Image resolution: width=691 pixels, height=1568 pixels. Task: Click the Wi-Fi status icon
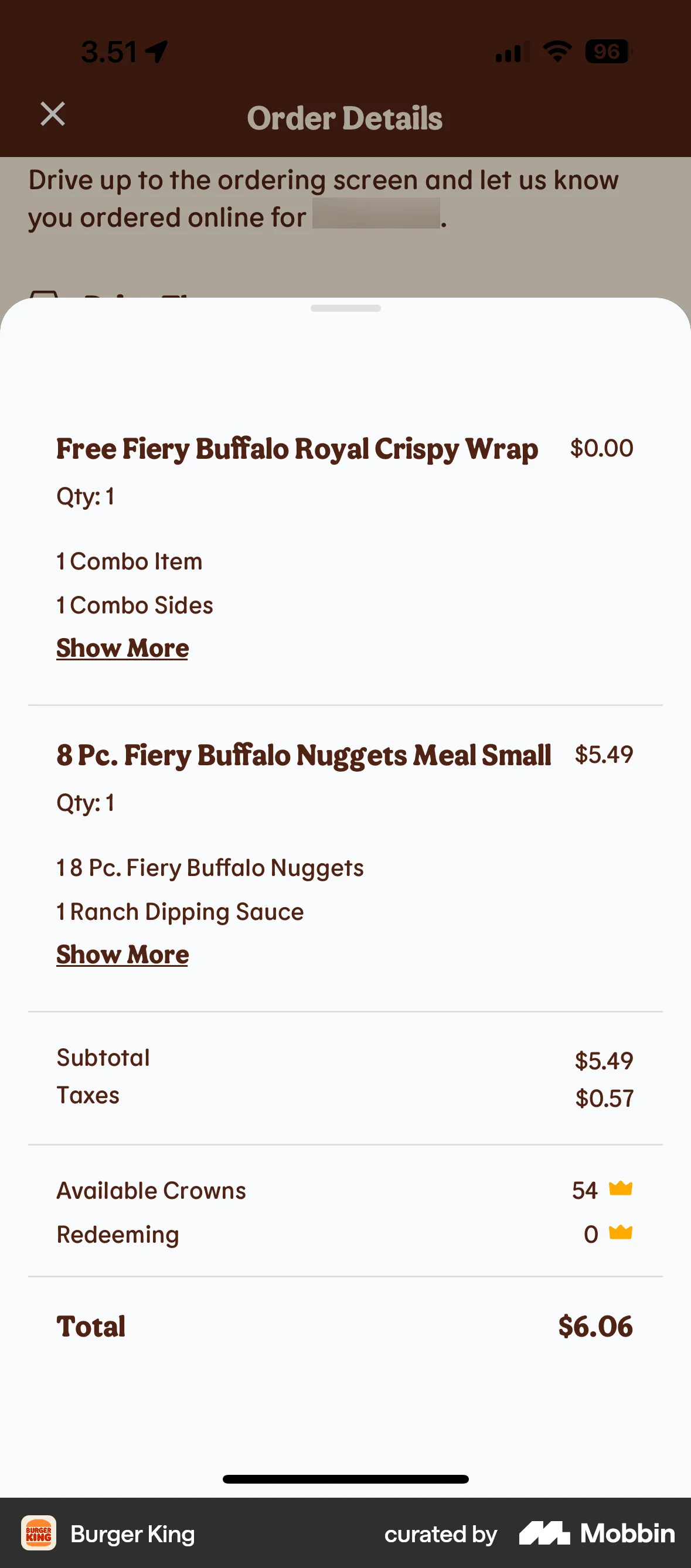(x=558, y=50)
